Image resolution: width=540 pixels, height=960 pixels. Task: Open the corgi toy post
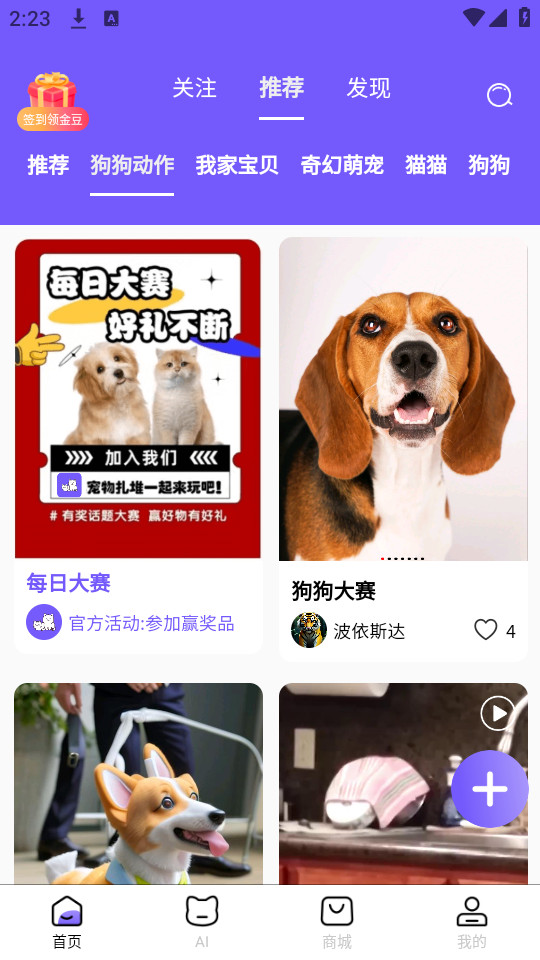pyautogui.click(x=138, y=784)
